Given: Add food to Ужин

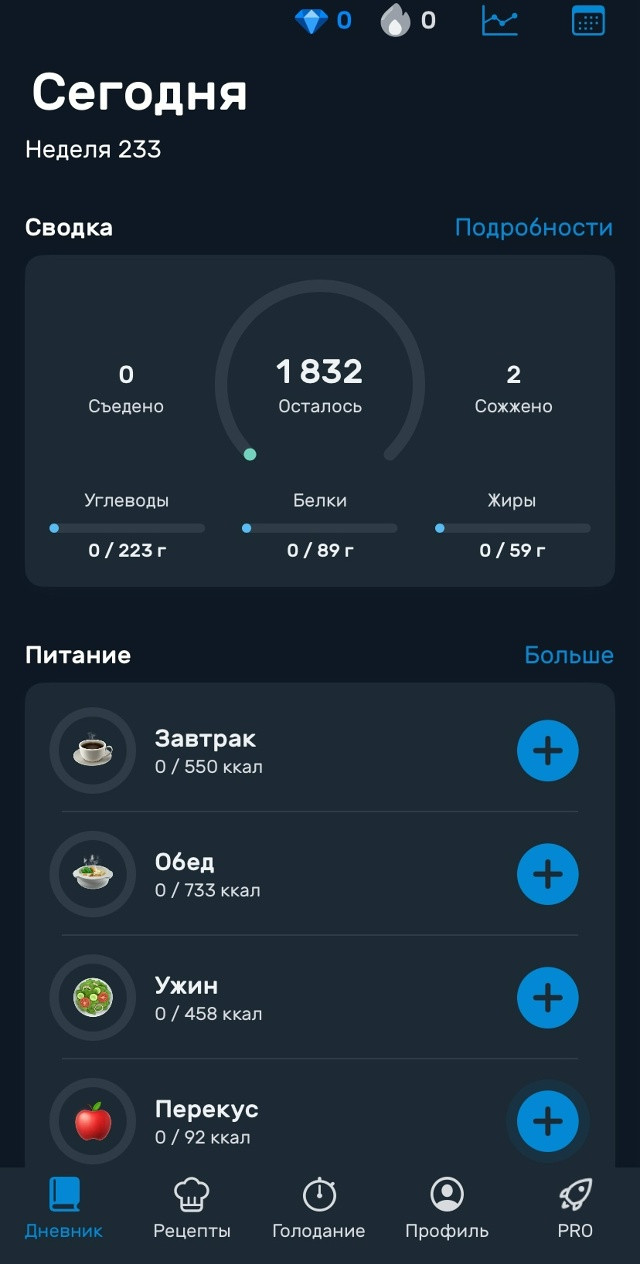Looking at the screenshot, I should 547,998.
